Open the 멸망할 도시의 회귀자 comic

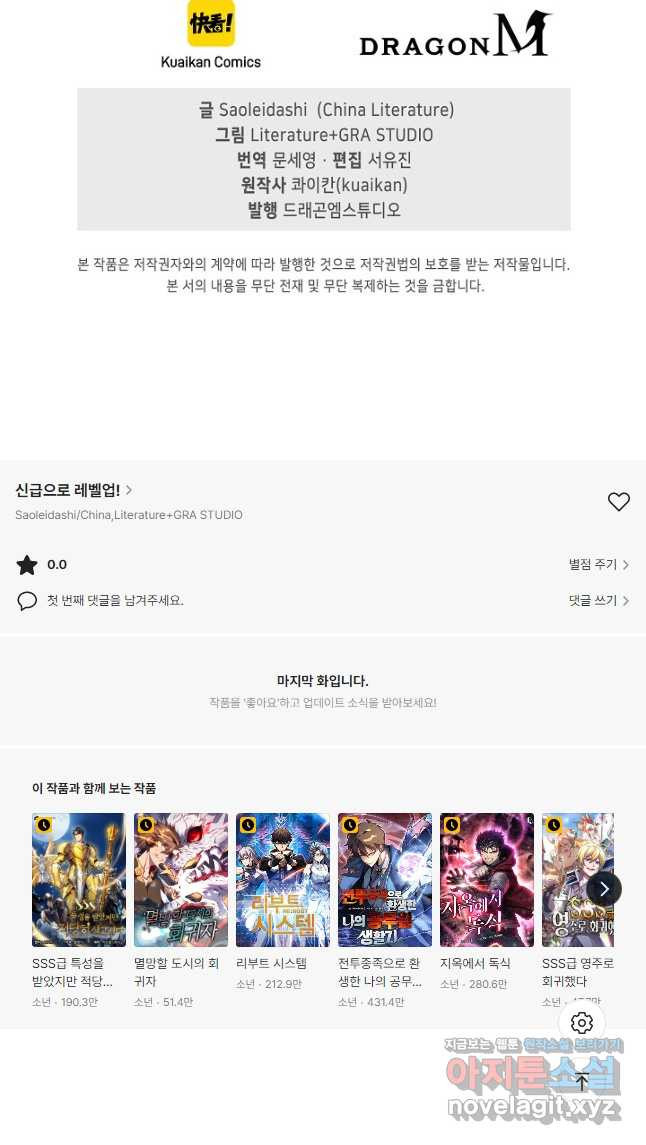pyautogui.click(x=181, y=880)
